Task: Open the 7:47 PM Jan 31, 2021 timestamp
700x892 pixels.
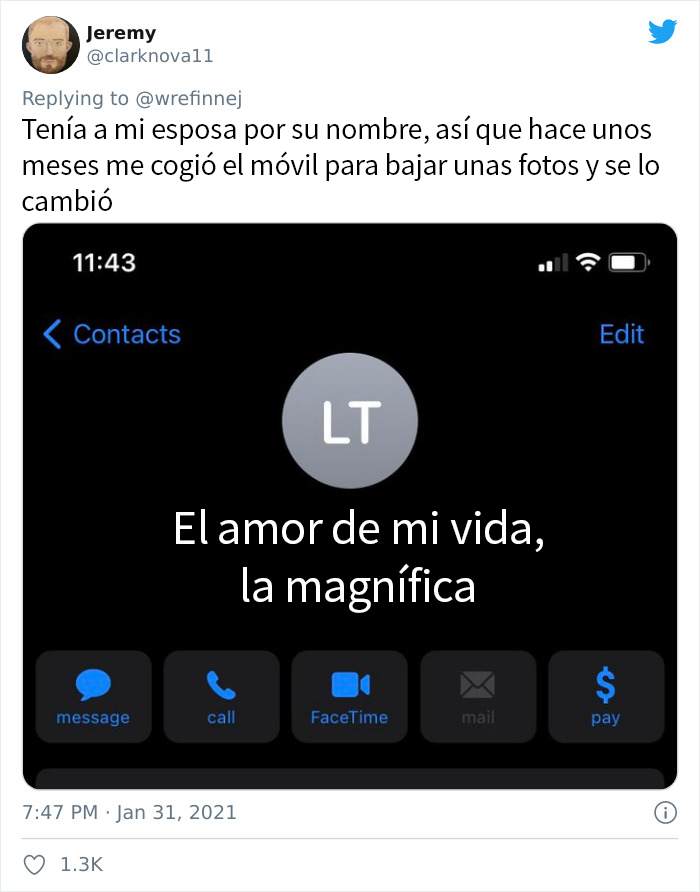Action: [129, 812]
